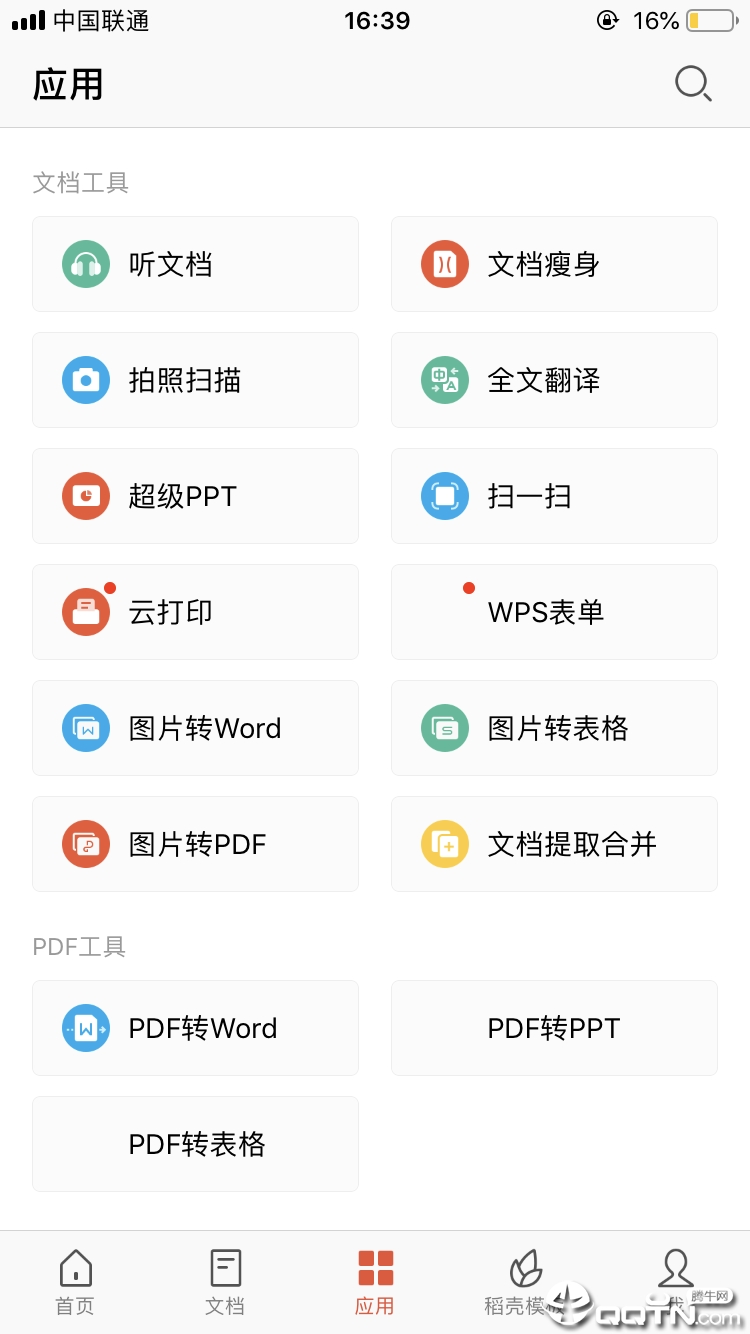Open 扫一扫 scanner
750x1334 pixels.
click(x=554, y=496)
